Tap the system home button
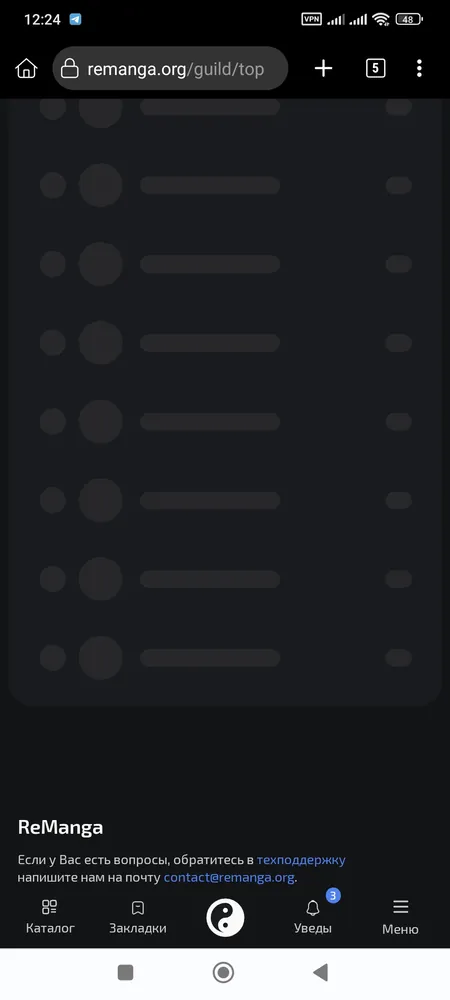This screenshot has height=1000, width=450. pos(224,973)
